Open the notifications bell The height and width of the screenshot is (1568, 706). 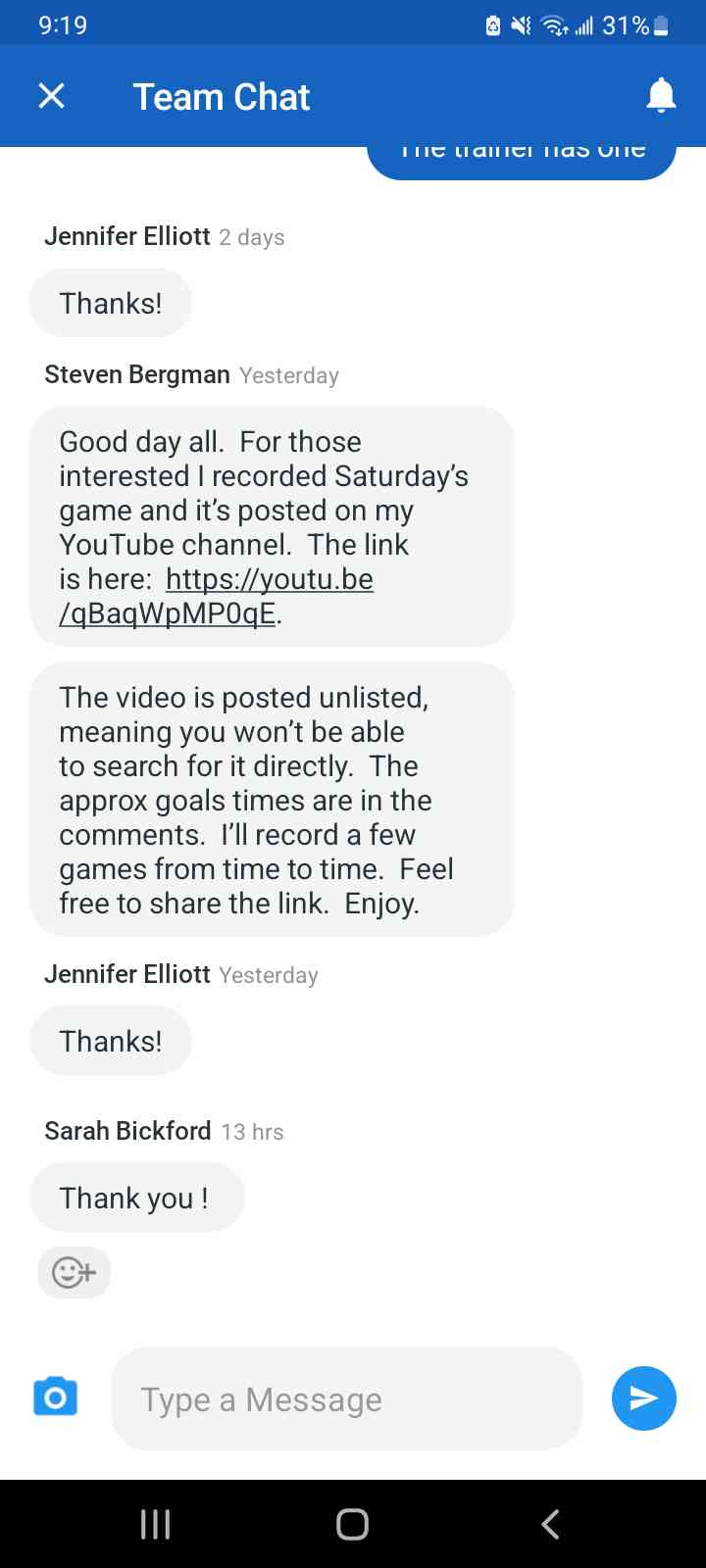pyautogui.click(x=661, y=96)
